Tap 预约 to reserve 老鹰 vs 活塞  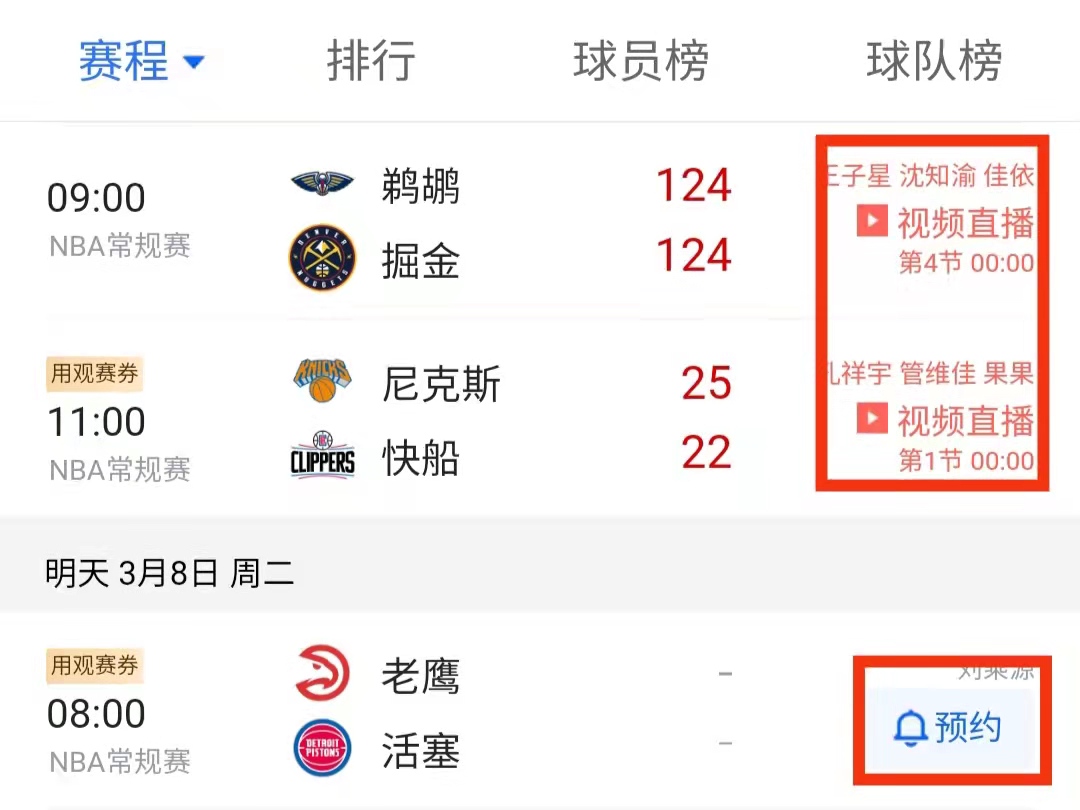pos(948,728)
